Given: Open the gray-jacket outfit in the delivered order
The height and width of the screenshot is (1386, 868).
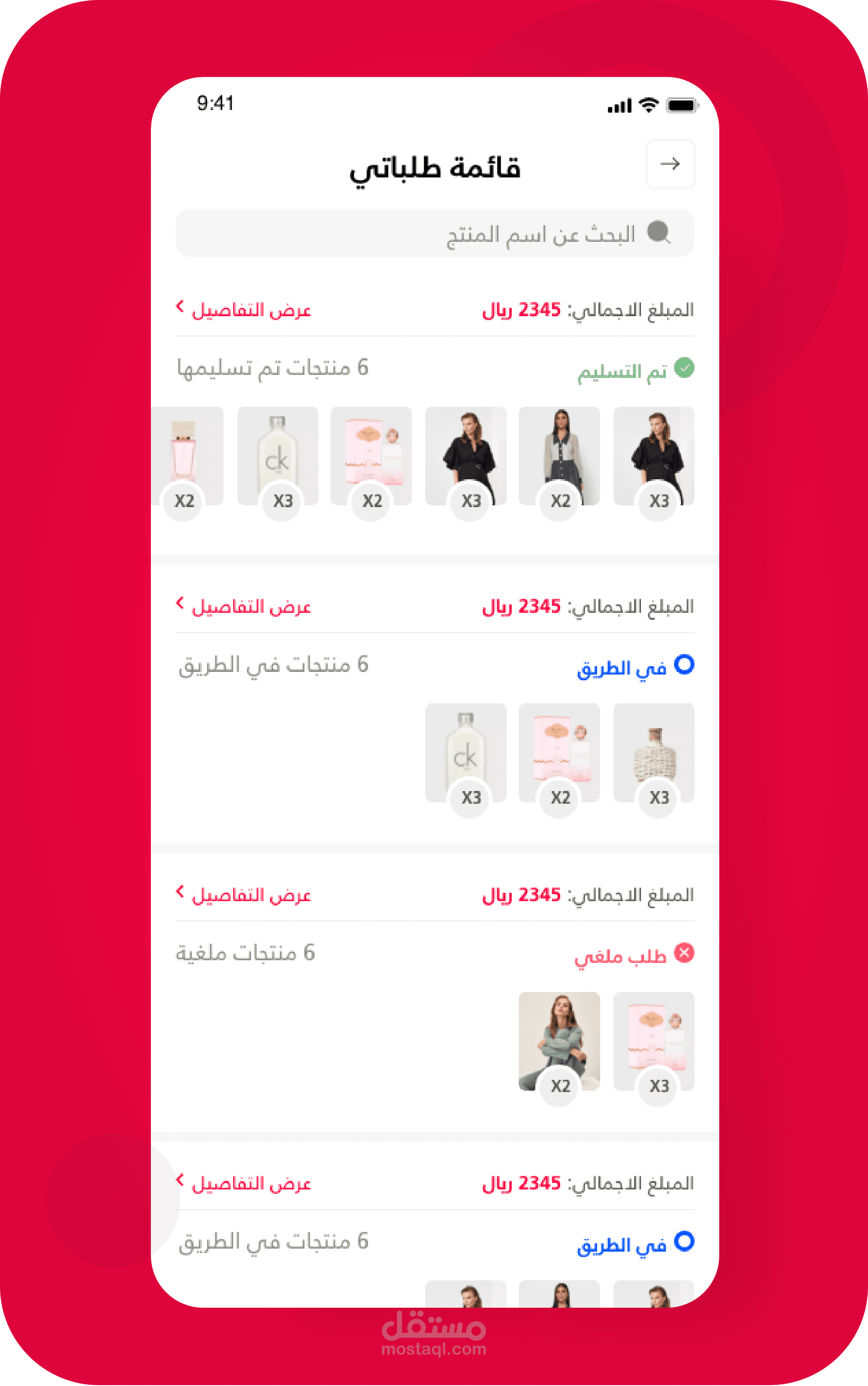Looking at the screenshot, I should [x=559, y=456].
